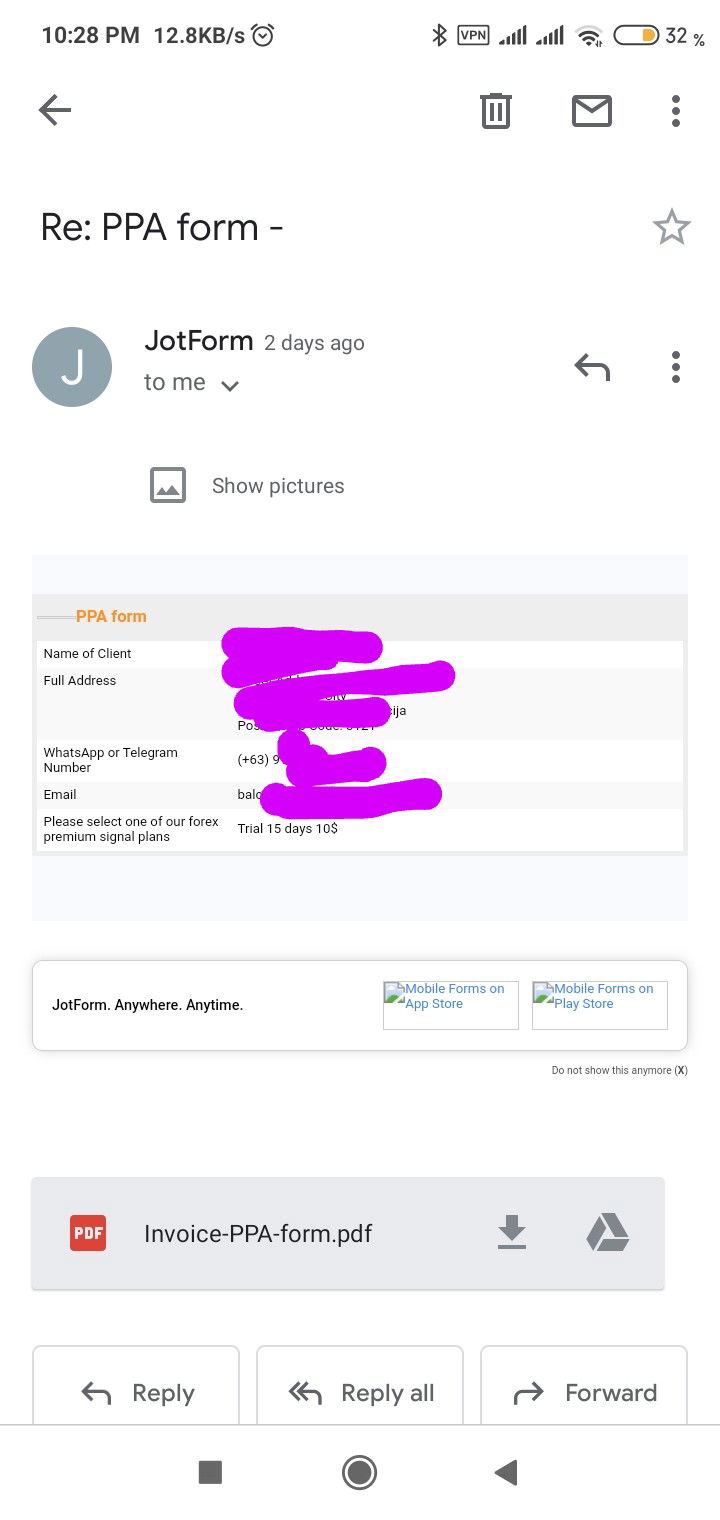This screenshot has height=1520, width=720.
Task: Open the top overflow menu
Action: [x=676, y=110]
